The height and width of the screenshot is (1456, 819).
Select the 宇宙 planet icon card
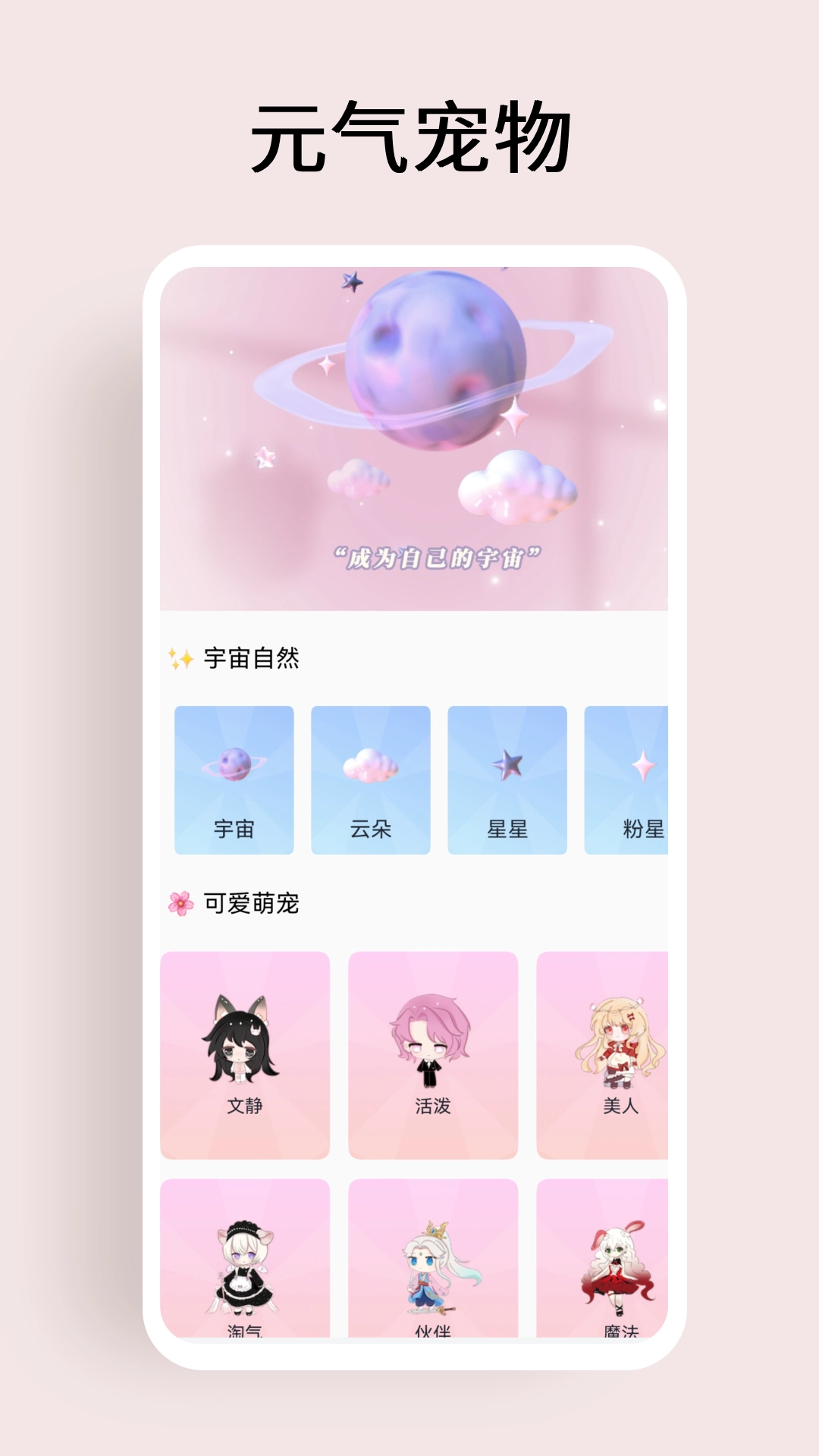[234, 780]
